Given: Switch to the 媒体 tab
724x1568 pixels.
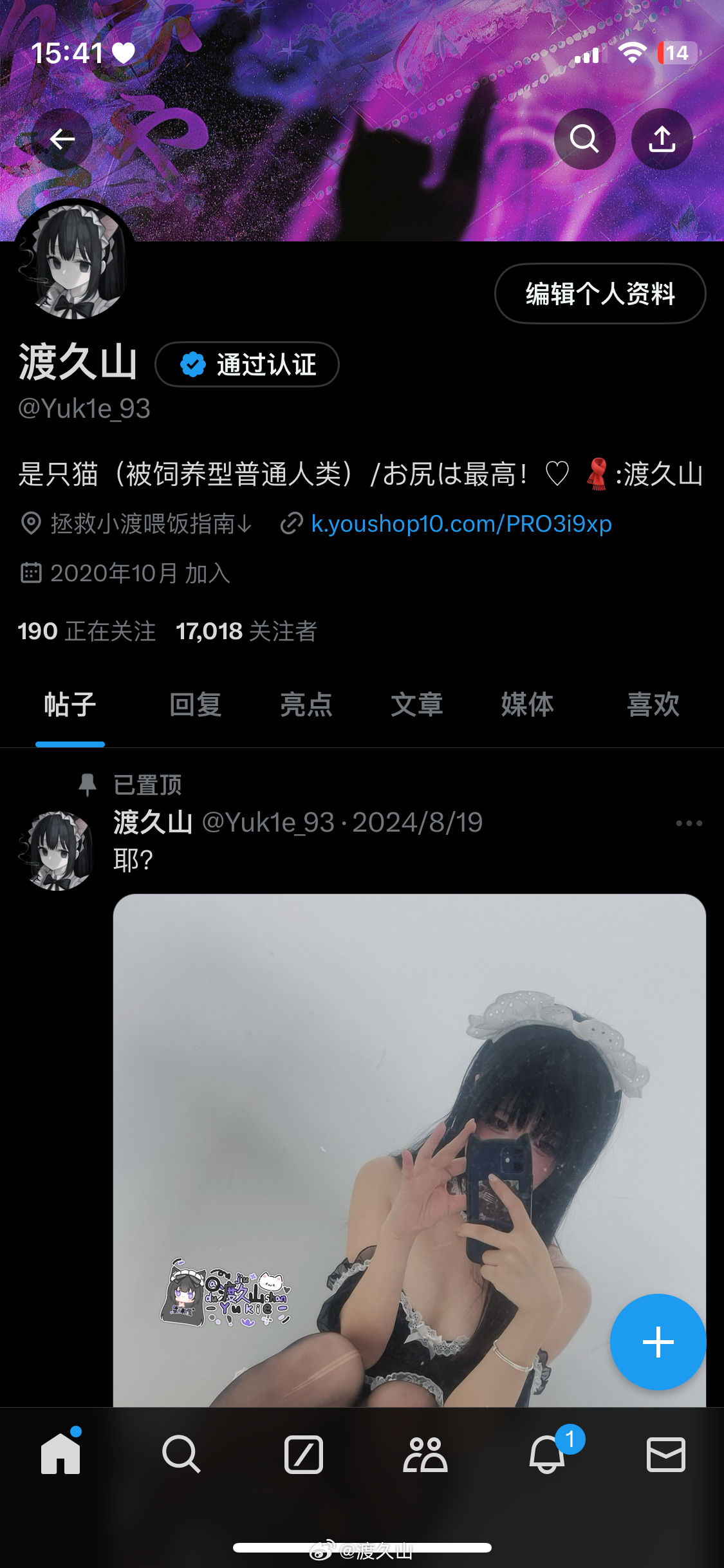Looking at the screenshot, I should click(528, 705).
